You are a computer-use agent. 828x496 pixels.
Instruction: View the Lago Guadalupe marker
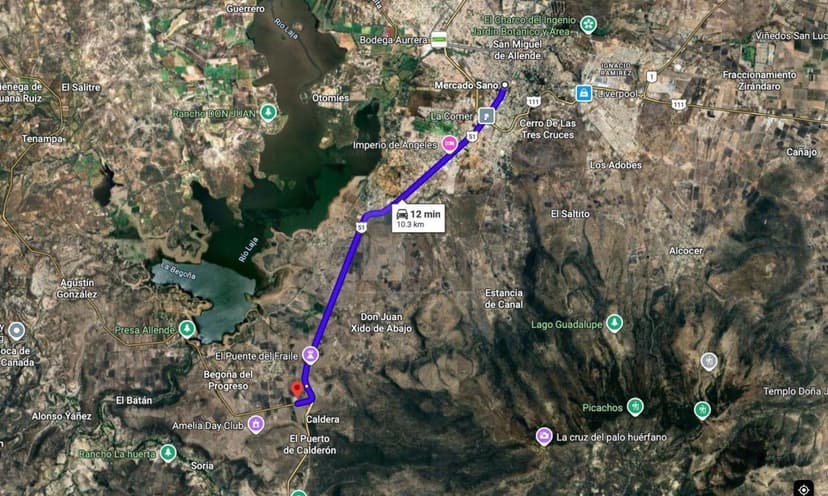(615, 323)
